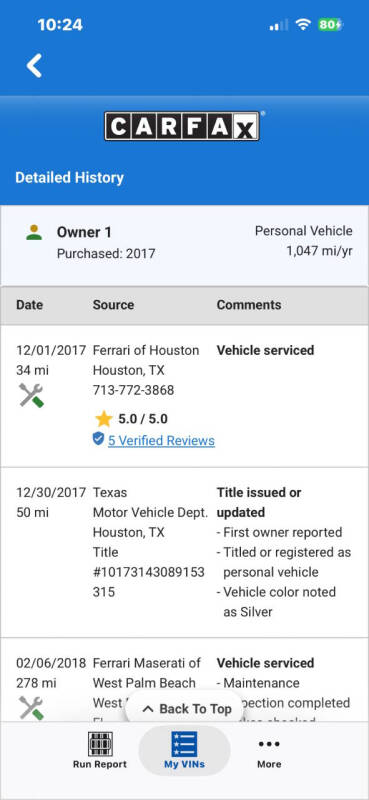
Task: Go back using the top arrow
Action: [34, 66]
